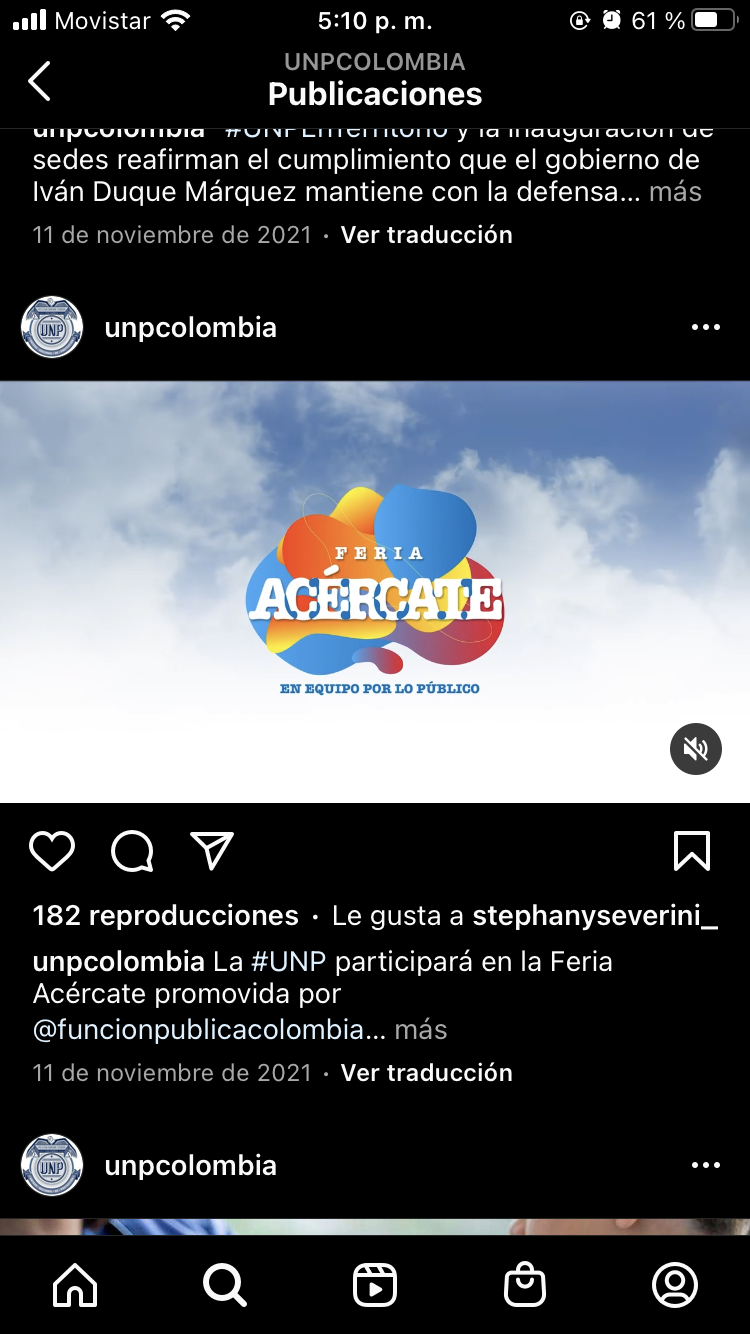The image size is (750, 1334).
Task: Expand the Feria Acércate caption with más
Action: tap(421, 1029)
